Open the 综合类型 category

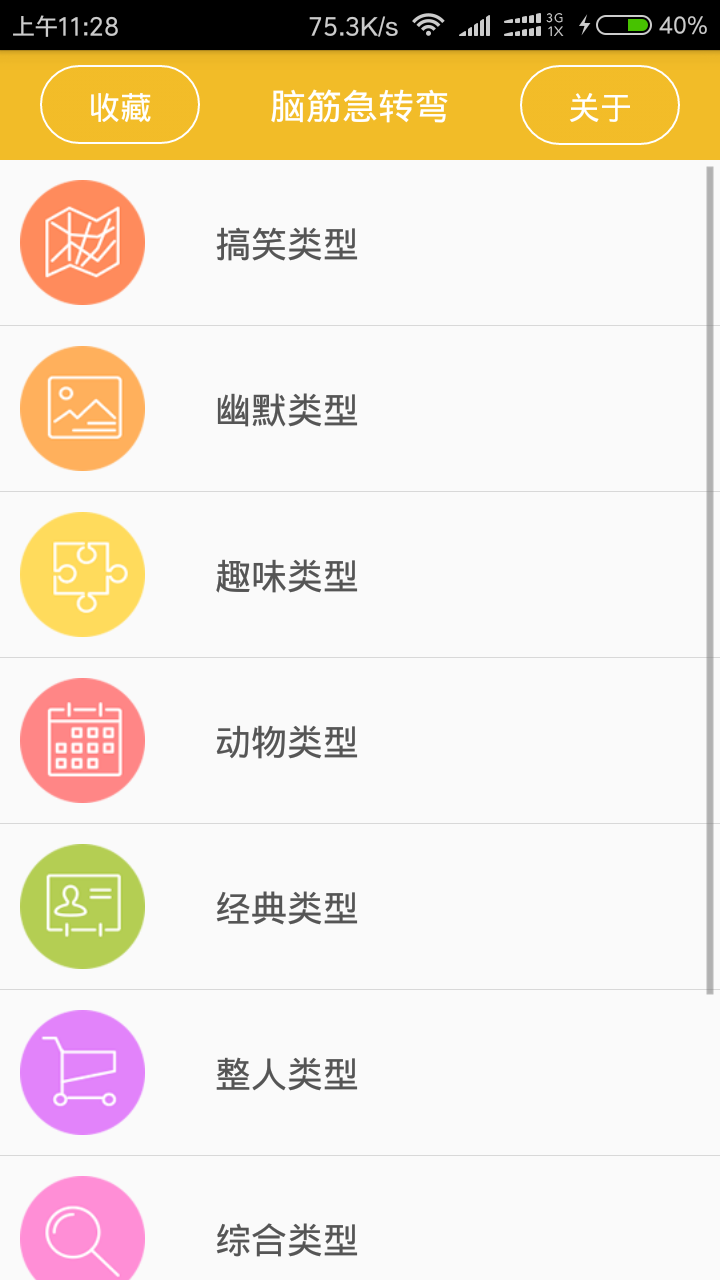360,1218
